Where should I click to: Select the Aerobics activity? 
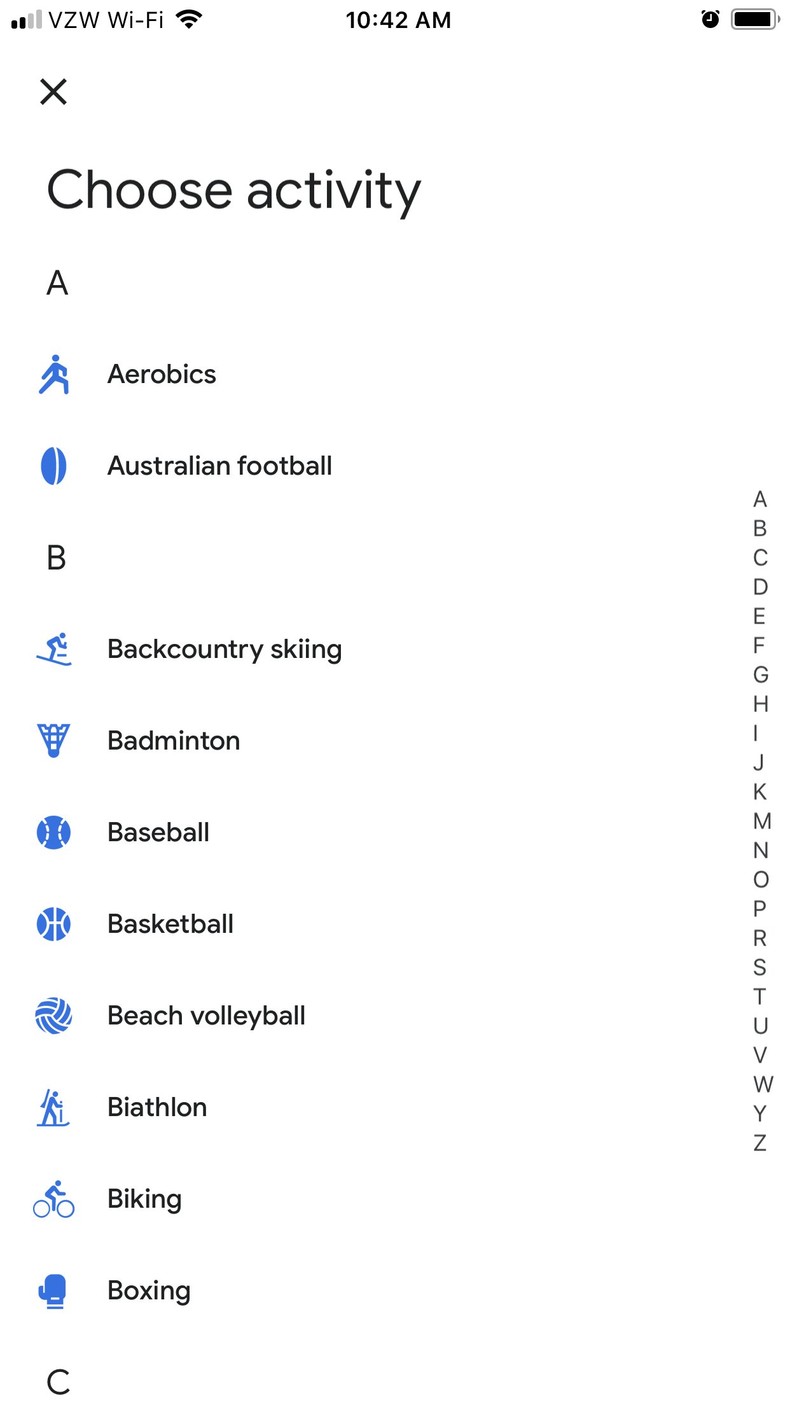(x=161, y=374)
